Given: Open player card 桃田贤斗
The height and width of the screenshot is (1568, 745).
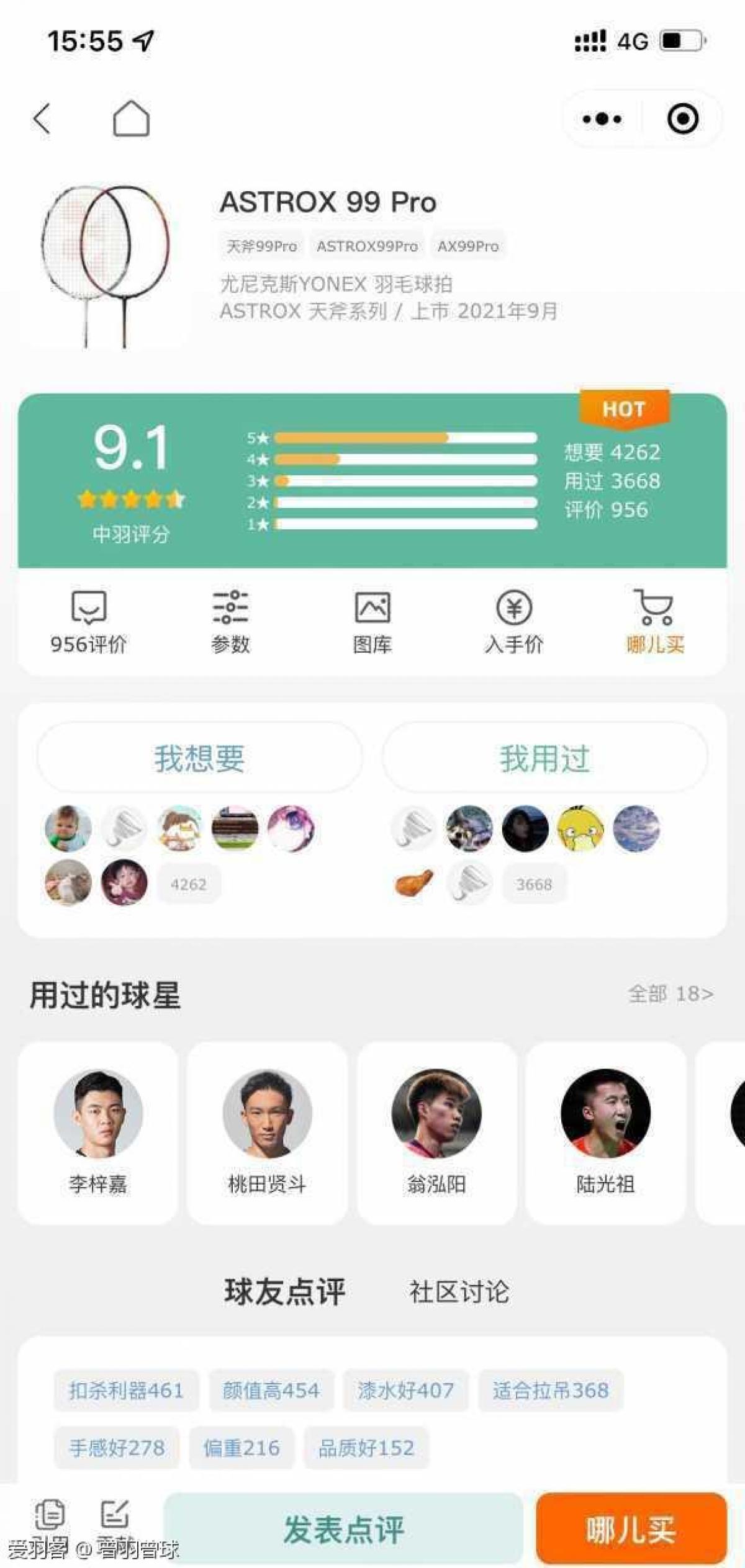Looking at the screenshot, I should (267, 1132).
